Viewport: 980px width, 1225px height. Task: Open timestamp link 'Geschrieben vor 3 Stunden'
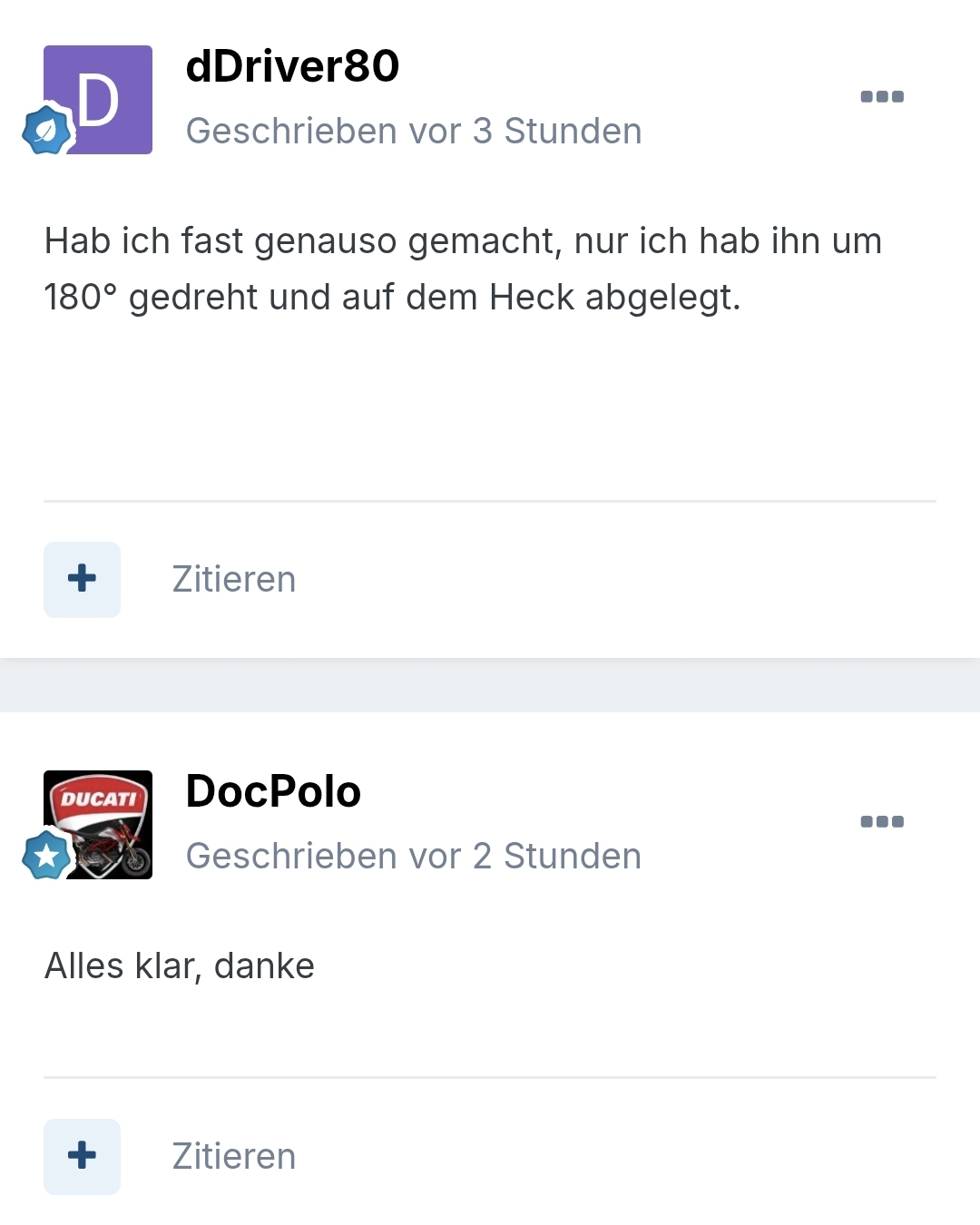(414, 131)
